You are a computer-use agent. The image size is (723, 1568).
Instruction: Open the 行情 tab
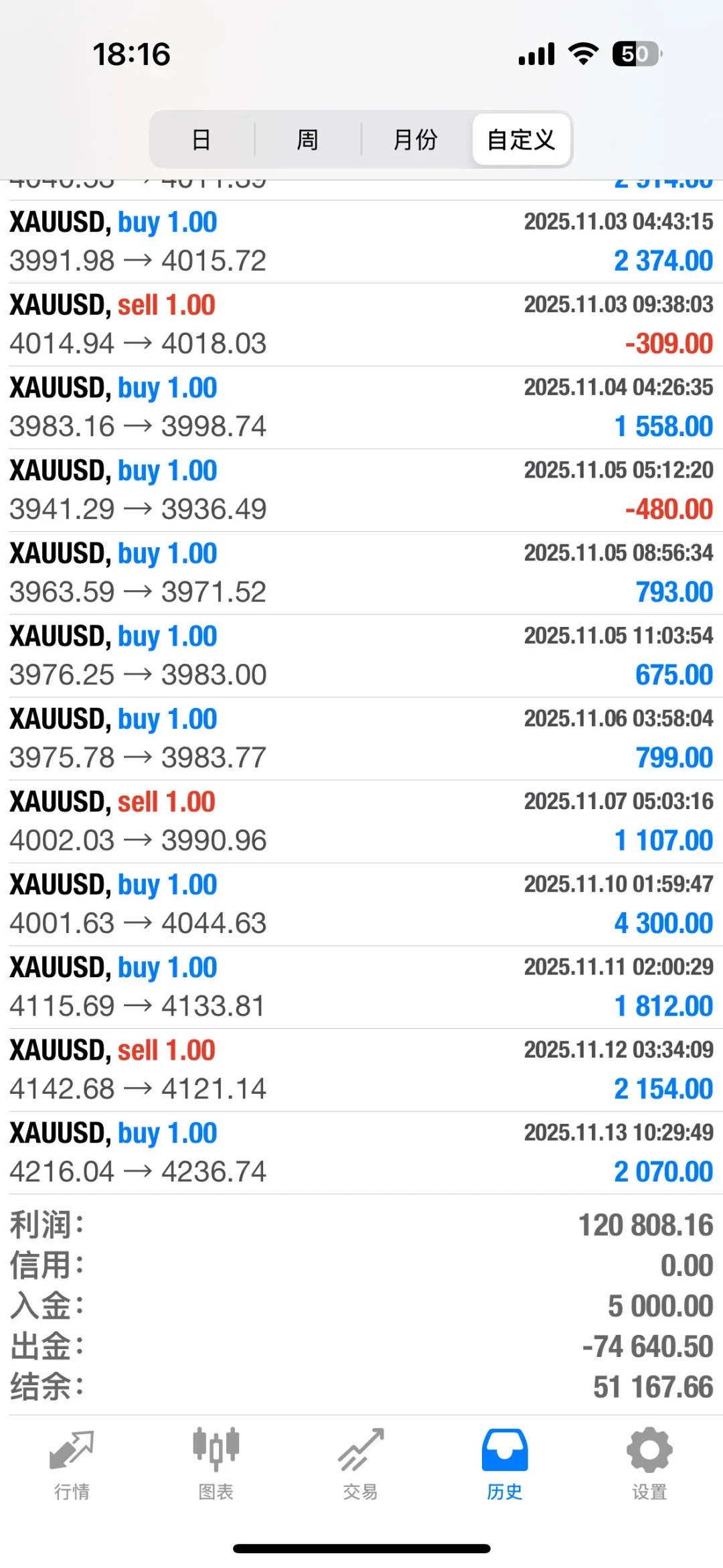coord(72,1464)
